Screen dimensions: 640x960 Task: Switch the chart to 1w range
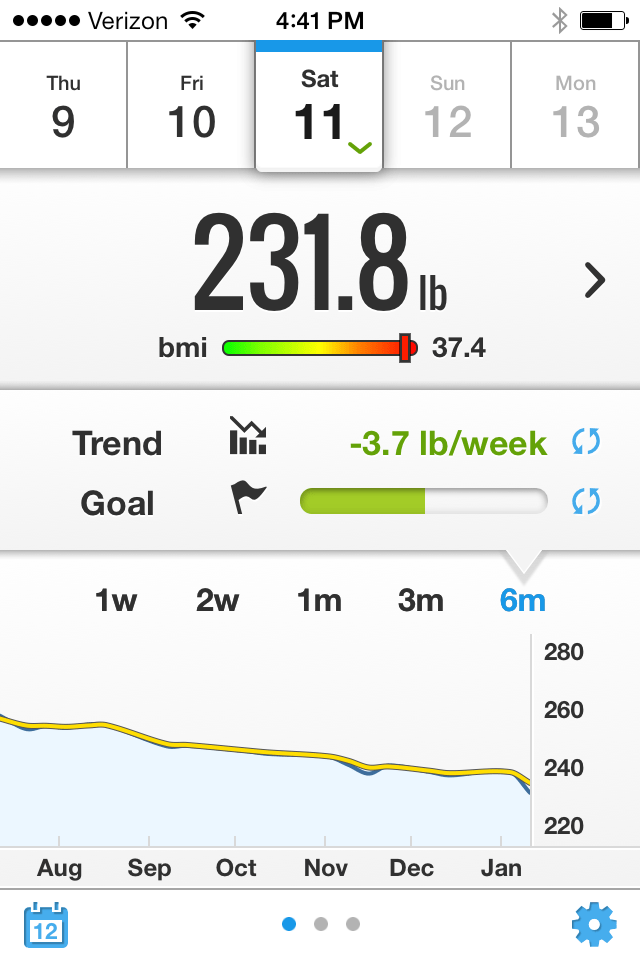[115, 601]
